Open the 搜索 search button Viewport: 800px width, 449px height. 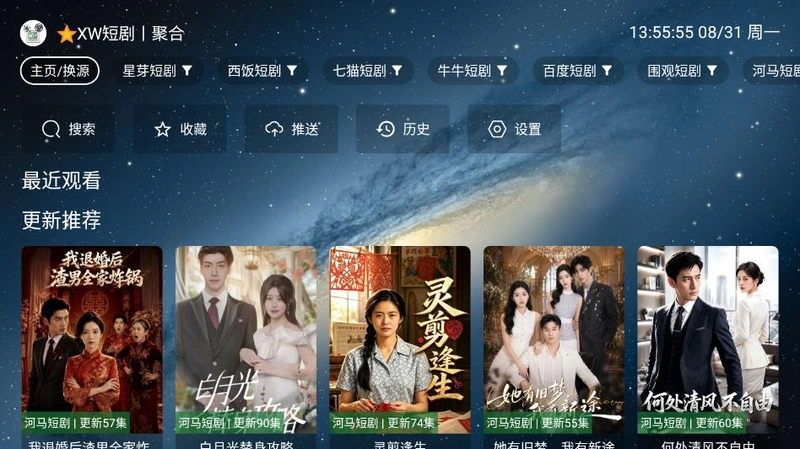pos(68,129)
